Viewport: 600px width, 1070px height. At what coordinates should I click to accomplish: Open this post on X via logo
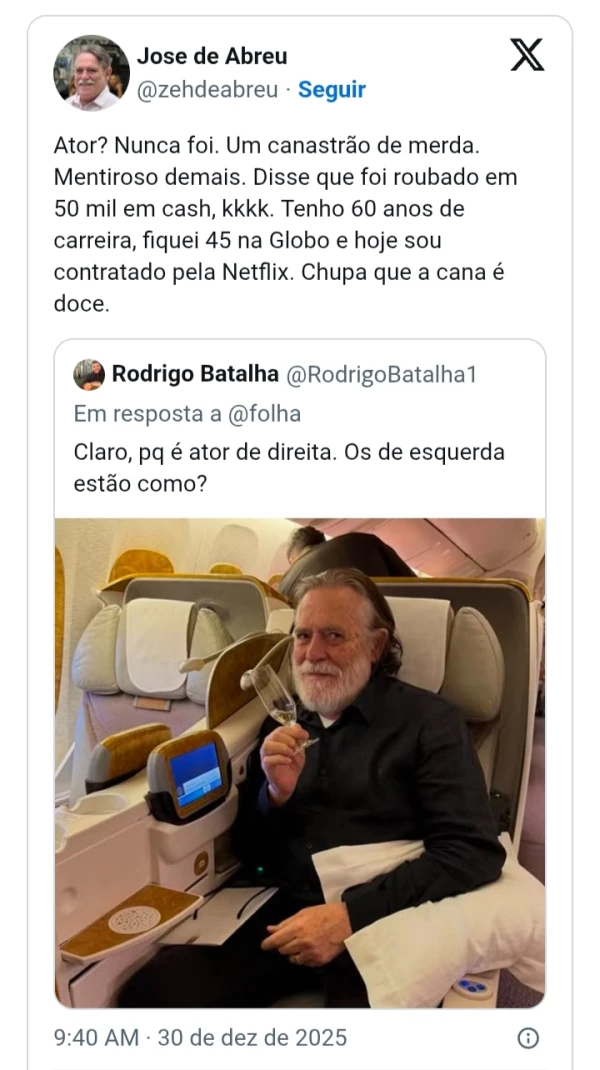527,55
